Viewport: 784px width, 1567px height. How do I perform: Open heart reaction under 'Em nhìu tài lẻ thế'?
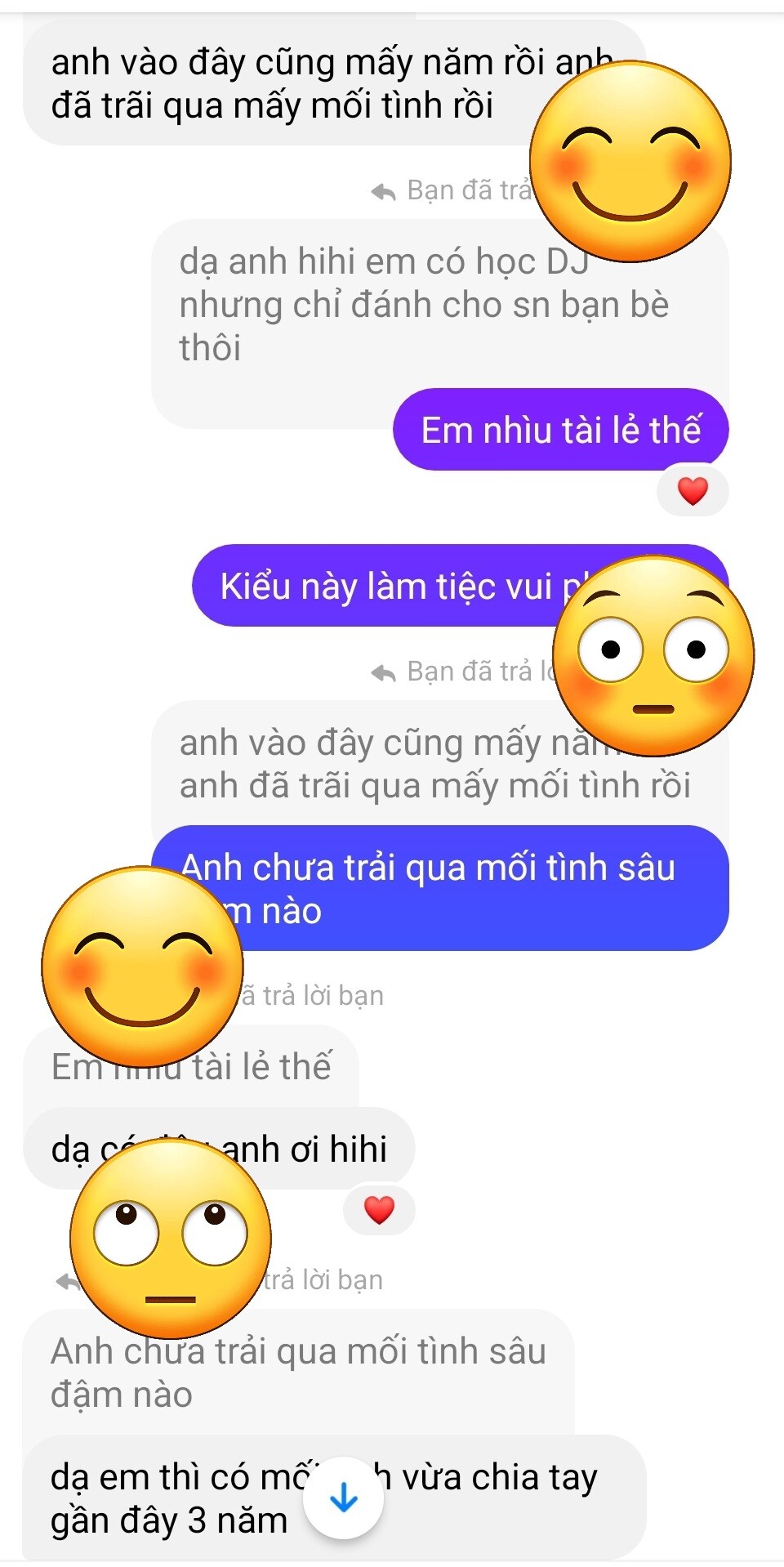coord(693,491)
